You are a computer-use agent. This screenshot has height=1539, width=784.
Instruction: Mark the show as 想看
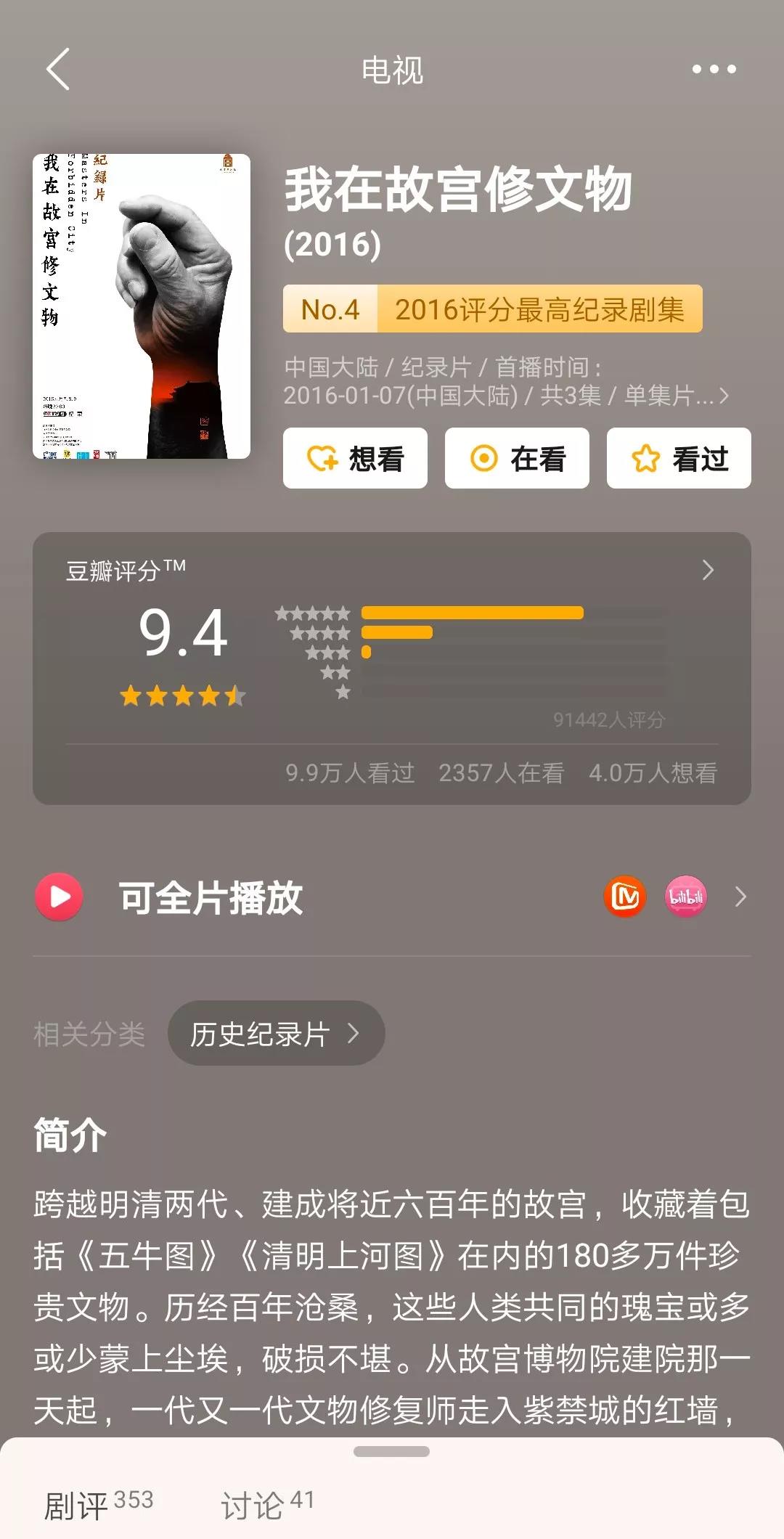tap(355, 459)
